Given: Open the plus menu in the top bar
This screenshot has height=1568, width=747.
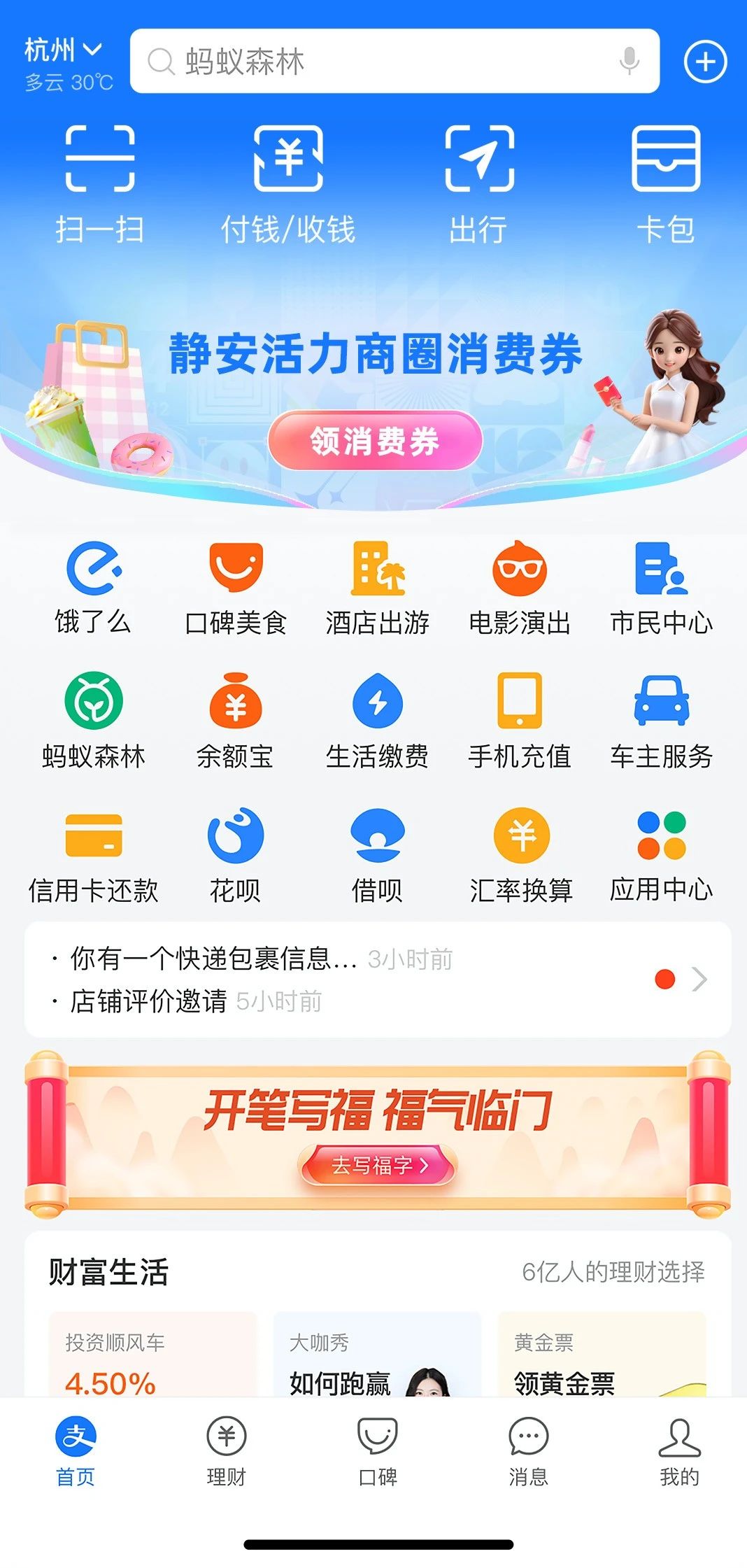Looking at the screenshot, I should point(704,62).
